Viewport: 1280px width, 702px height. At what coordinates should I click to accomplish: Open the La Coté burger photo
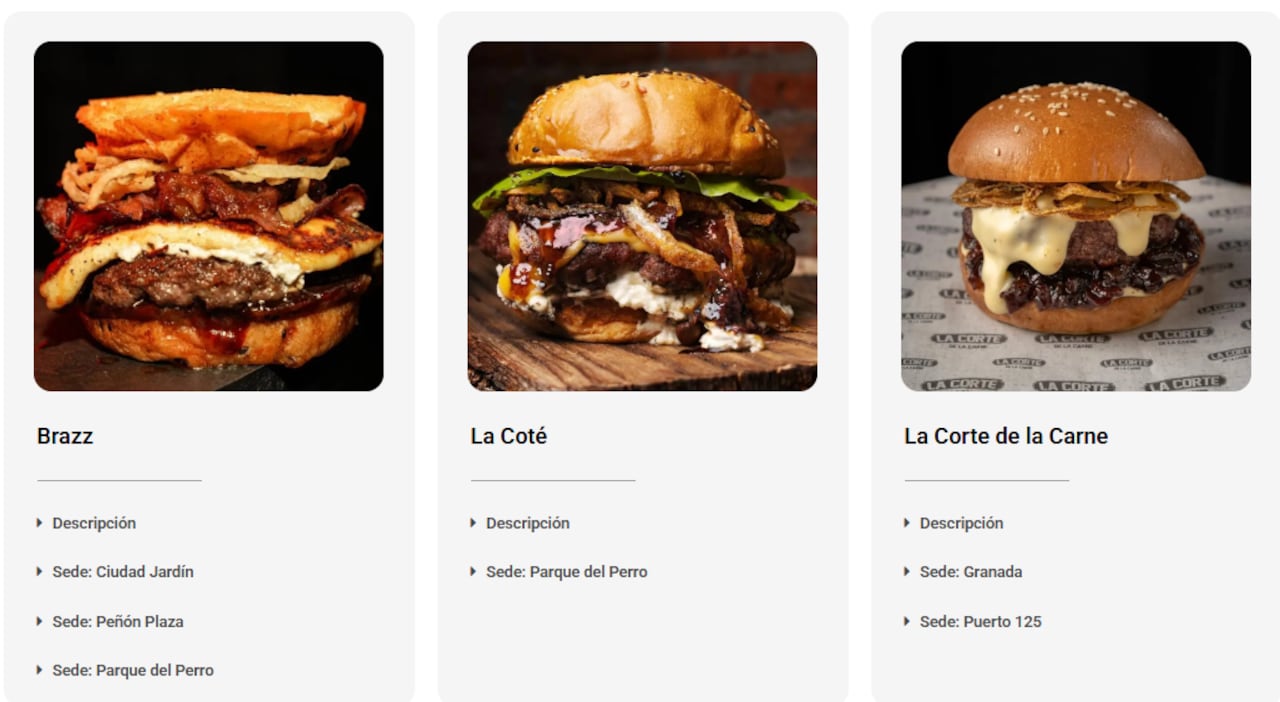point(642,216)
